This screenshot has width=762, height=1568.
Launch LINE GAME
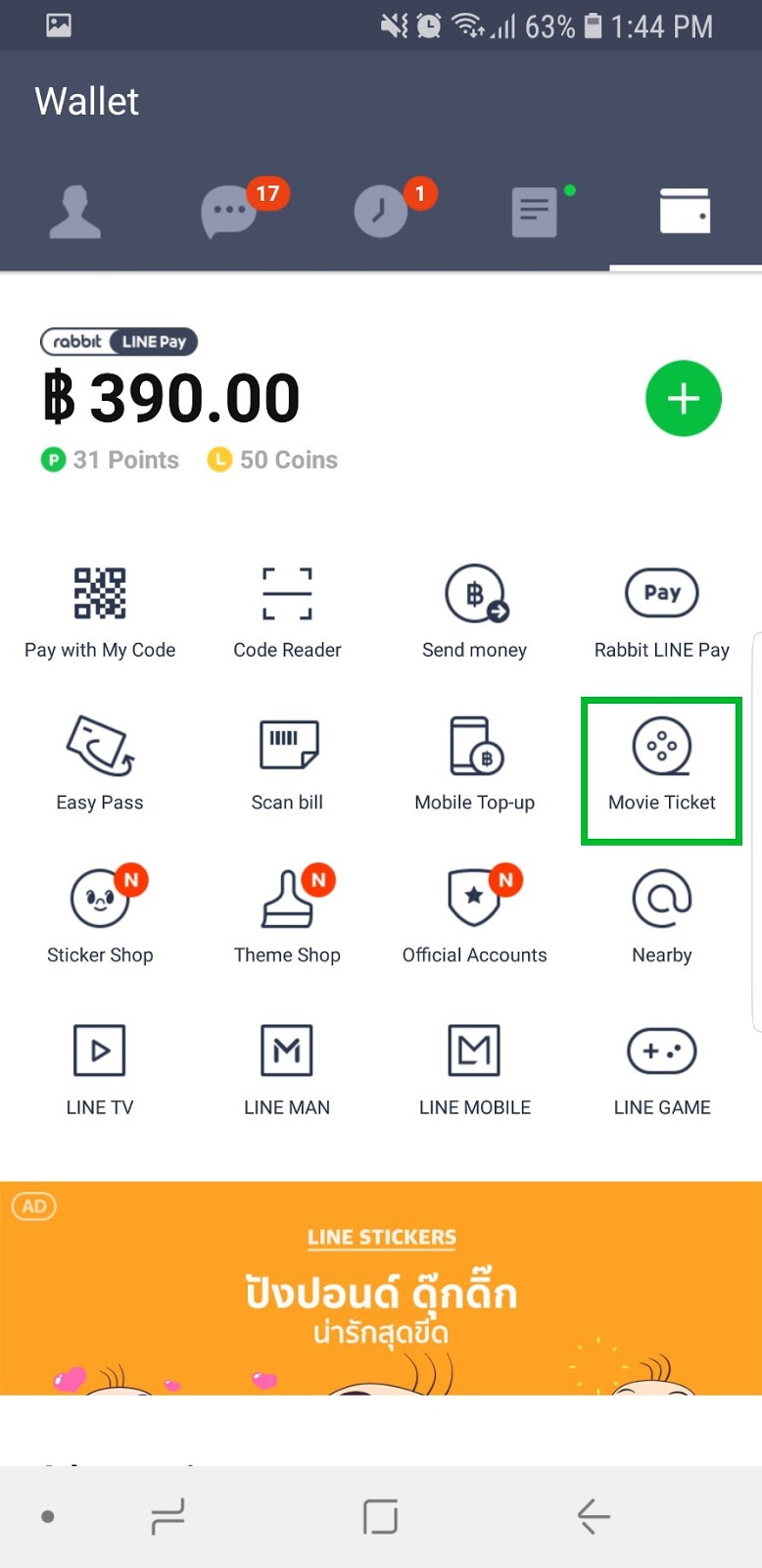coord(662,1068)
